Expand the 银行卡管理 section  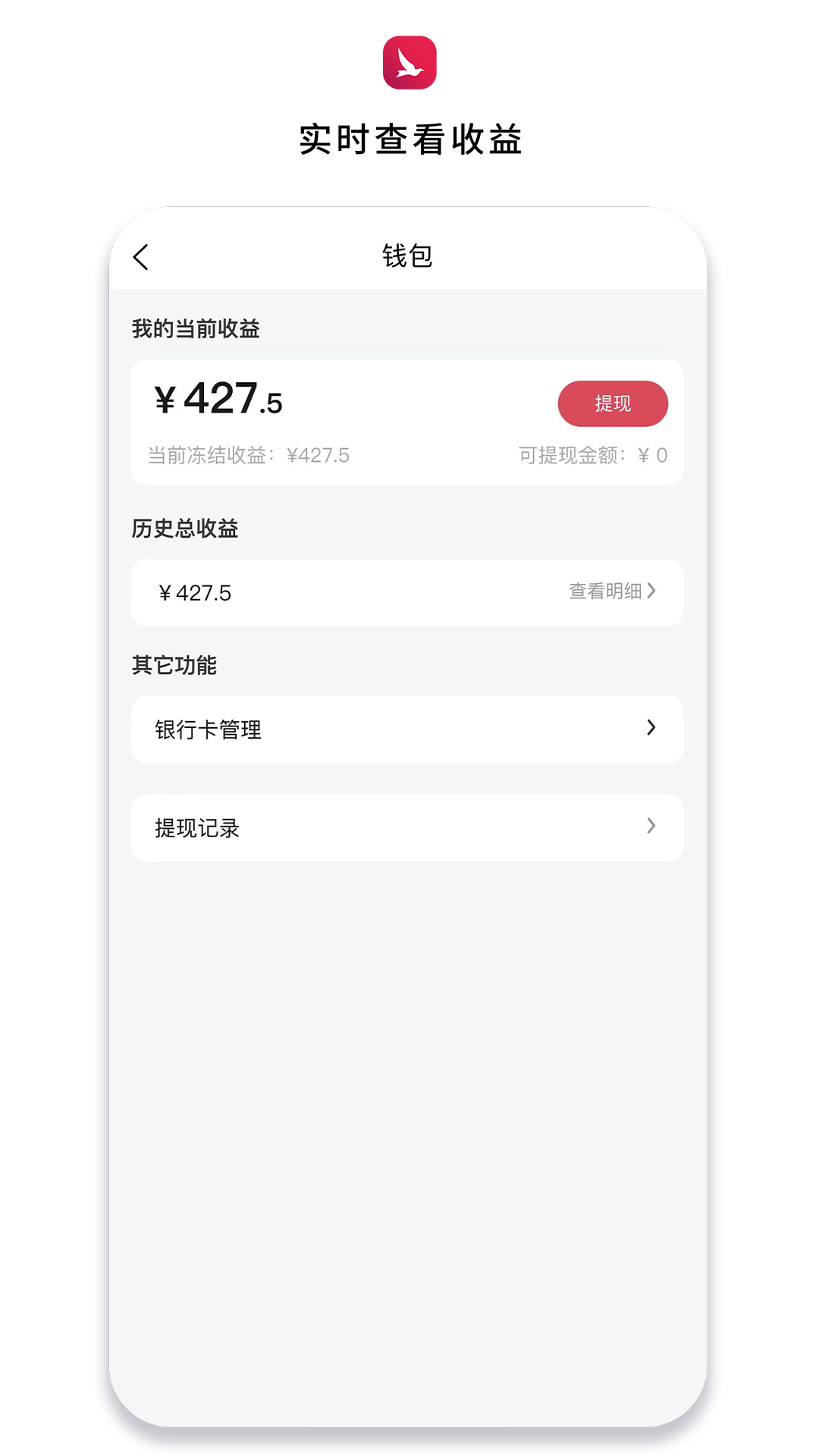pos(407,729)
